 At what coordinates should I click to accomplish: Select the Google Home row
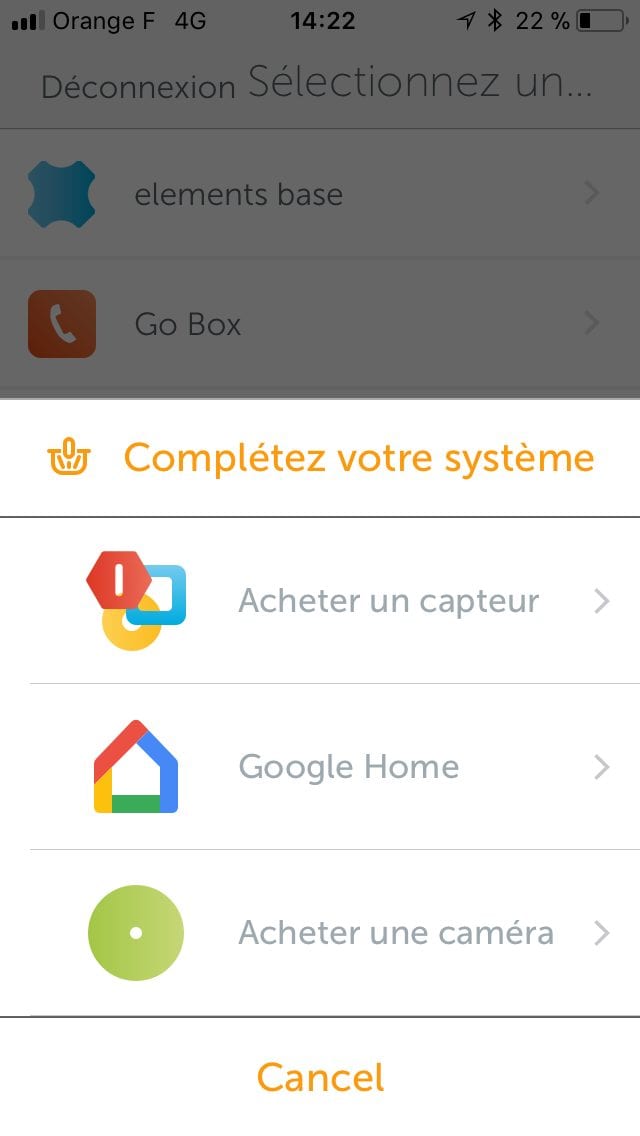[320, 767]
